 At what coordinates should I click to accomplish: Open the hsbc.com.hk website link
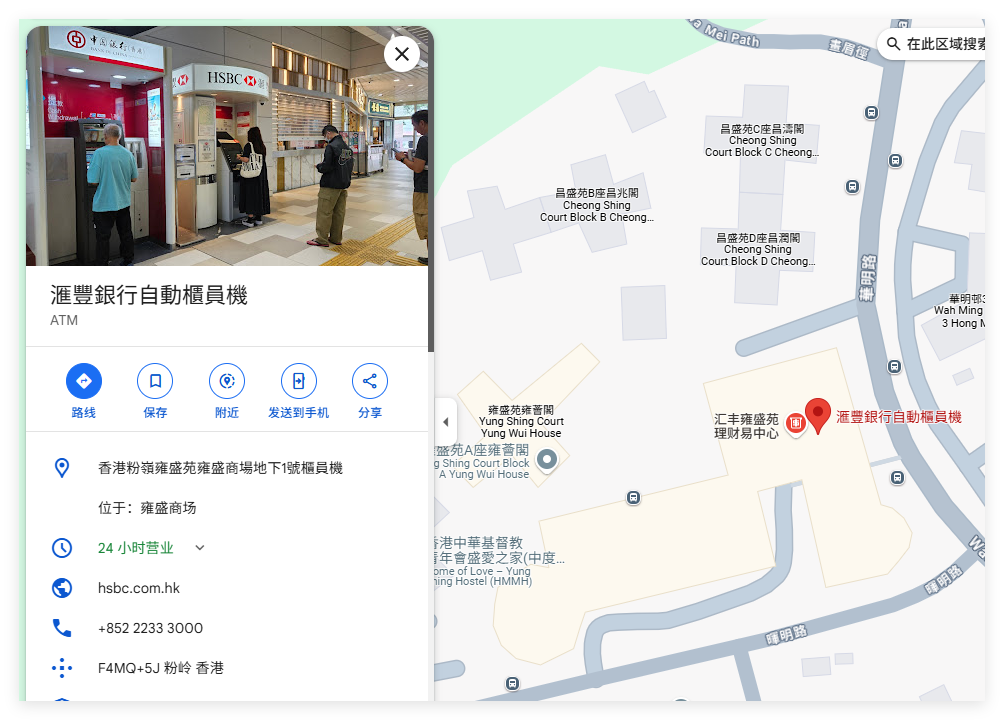139,588
